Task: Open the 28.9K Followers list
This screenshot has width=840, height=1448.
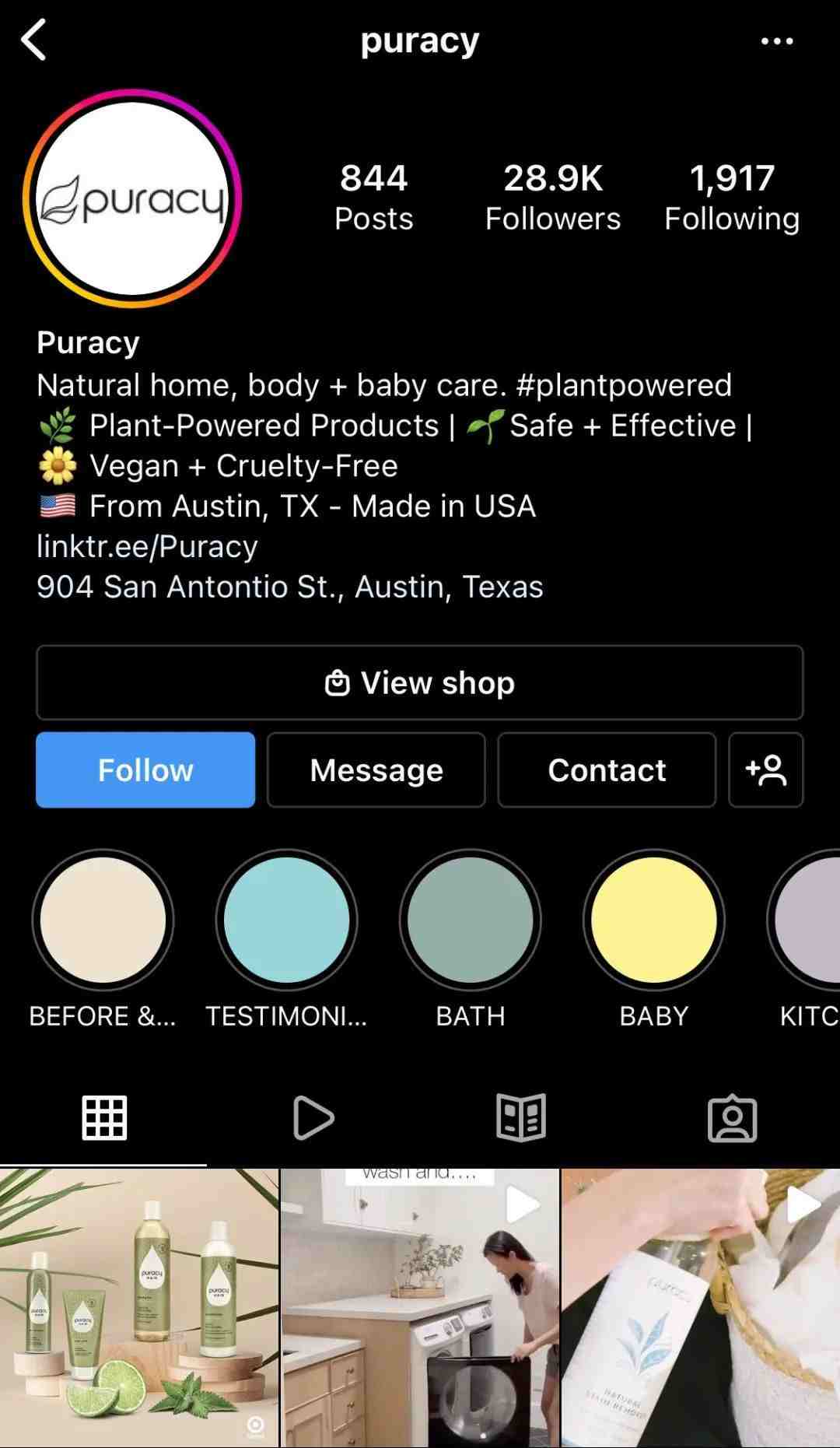Action: [x=552, y=198]
